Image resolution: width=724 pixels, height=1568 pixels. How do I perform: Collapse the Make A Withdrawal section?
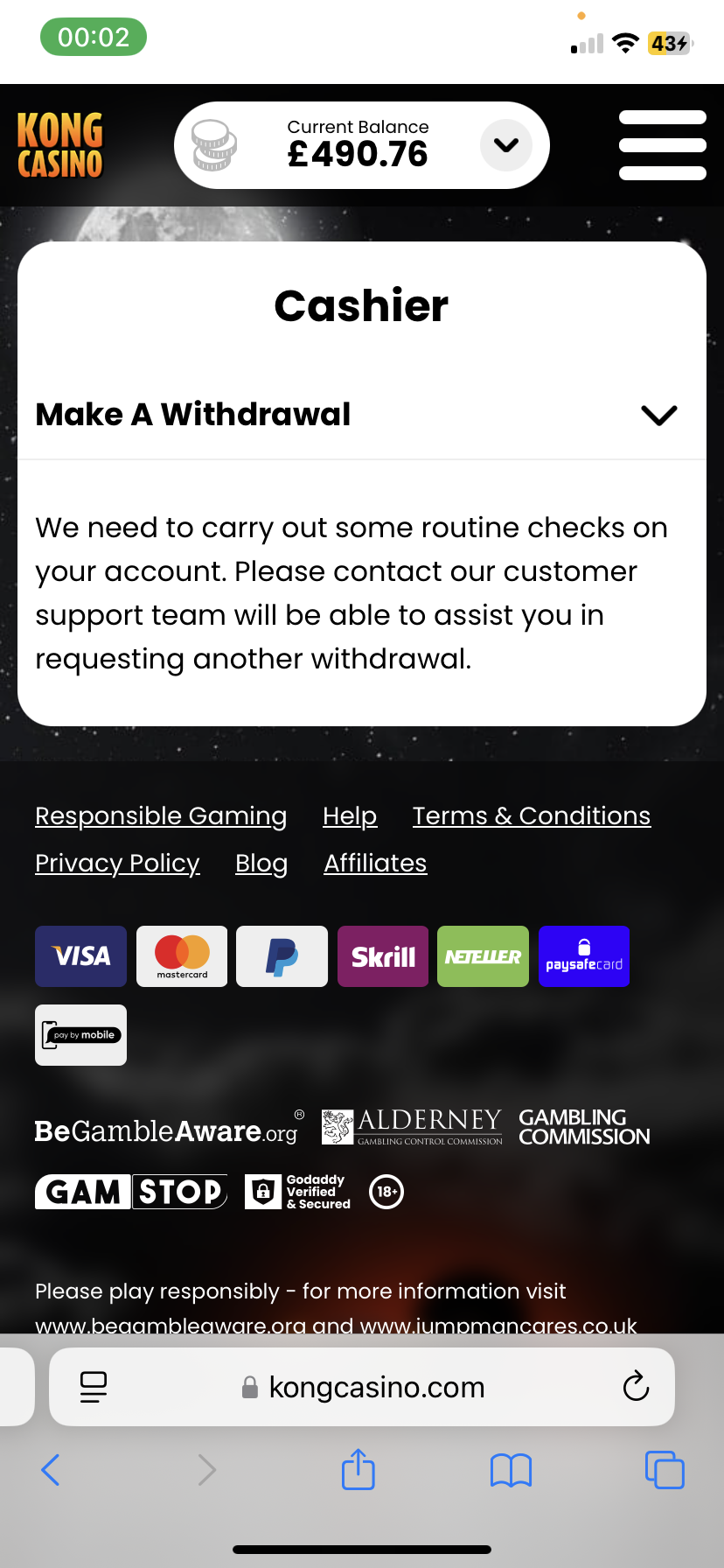pos(658,415)
